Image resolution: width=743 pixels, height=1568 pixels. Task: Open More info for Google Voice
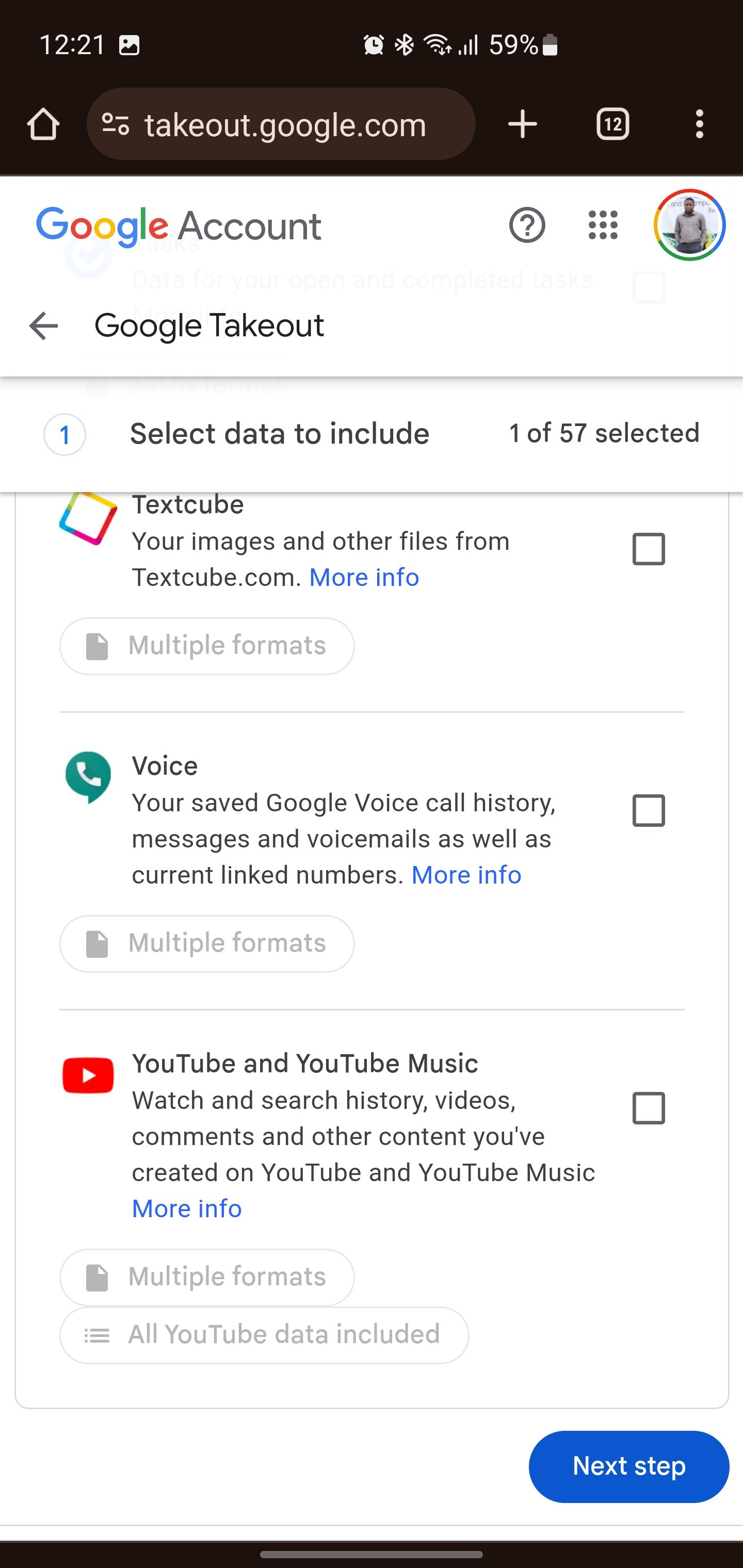pyautogui.click(x=466, y=875)
